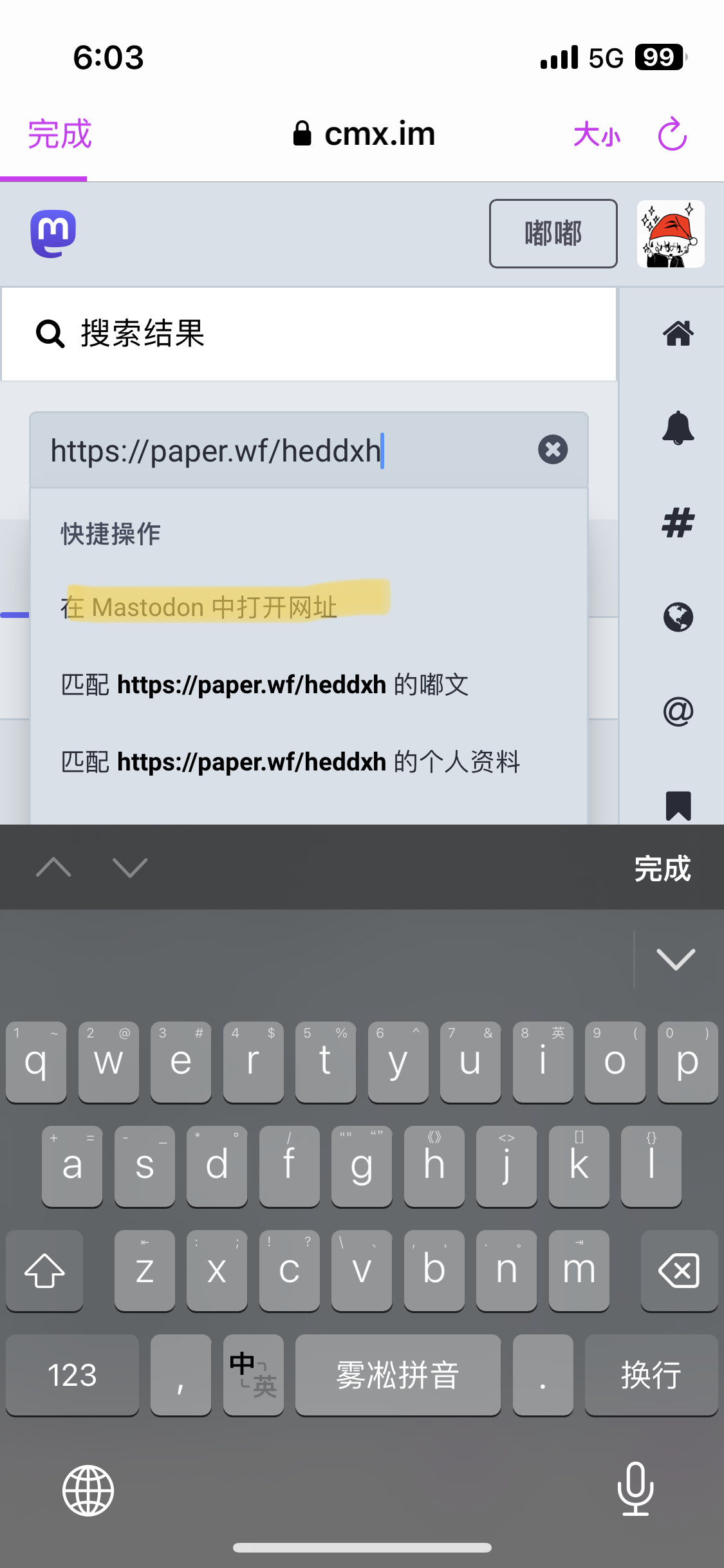Screen dimensions: 724x1568
Task: Open the @ mentions icon
Action: pyautogui.click(x=678, y=711)
